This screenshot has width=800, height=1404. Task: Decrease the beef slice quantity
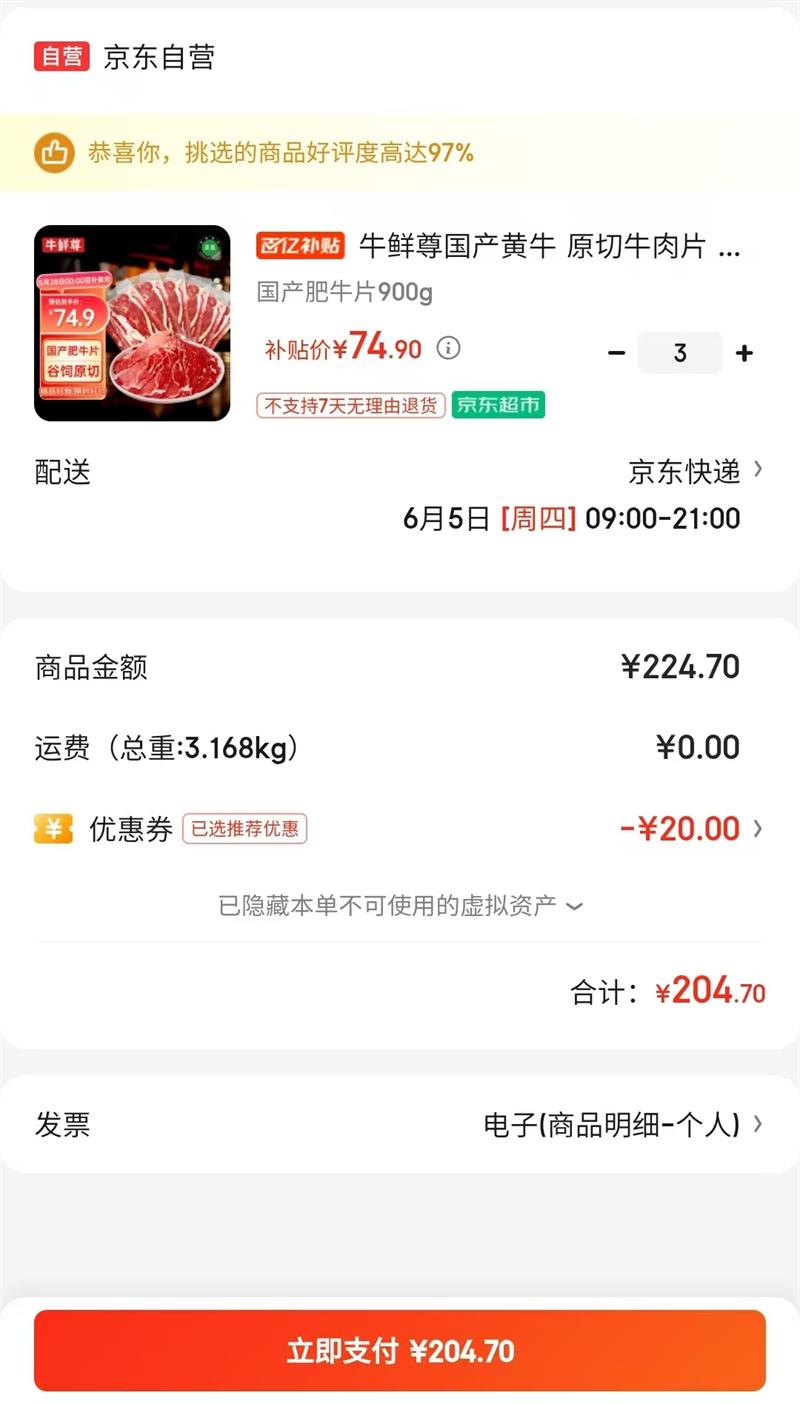tap(617, 353)
